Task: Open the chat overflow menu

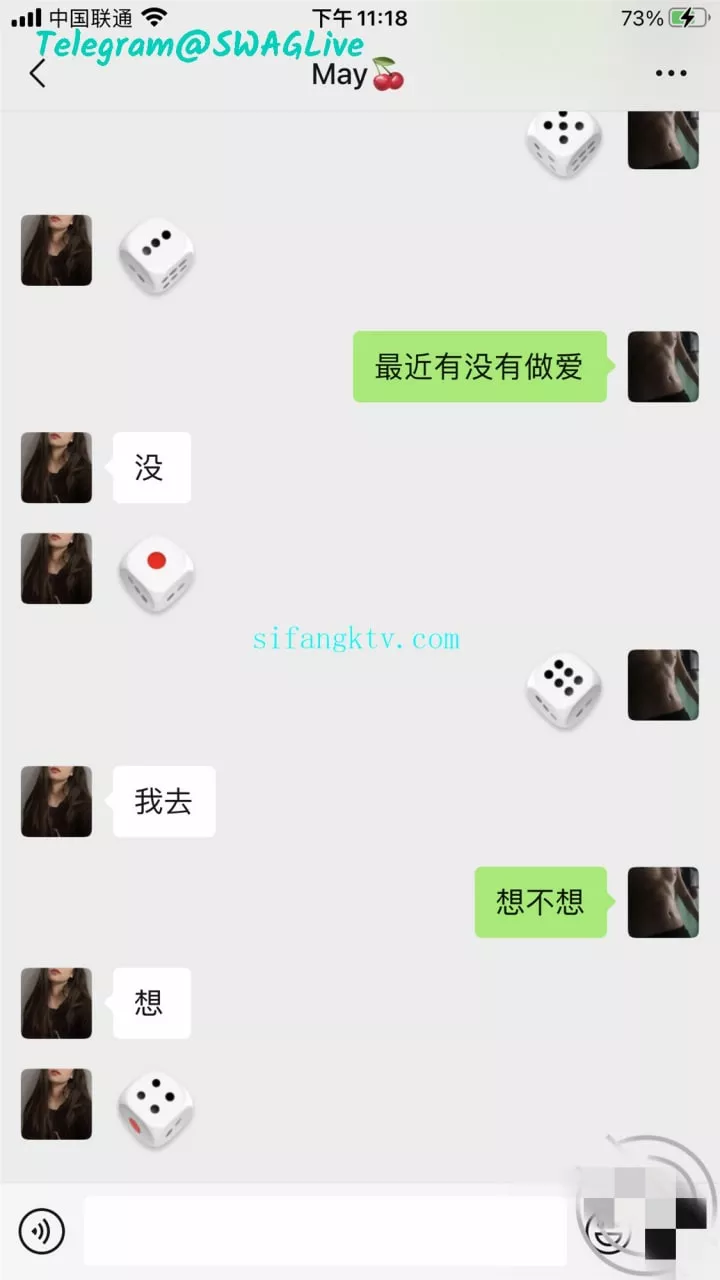Action: [x=670, y=73]
